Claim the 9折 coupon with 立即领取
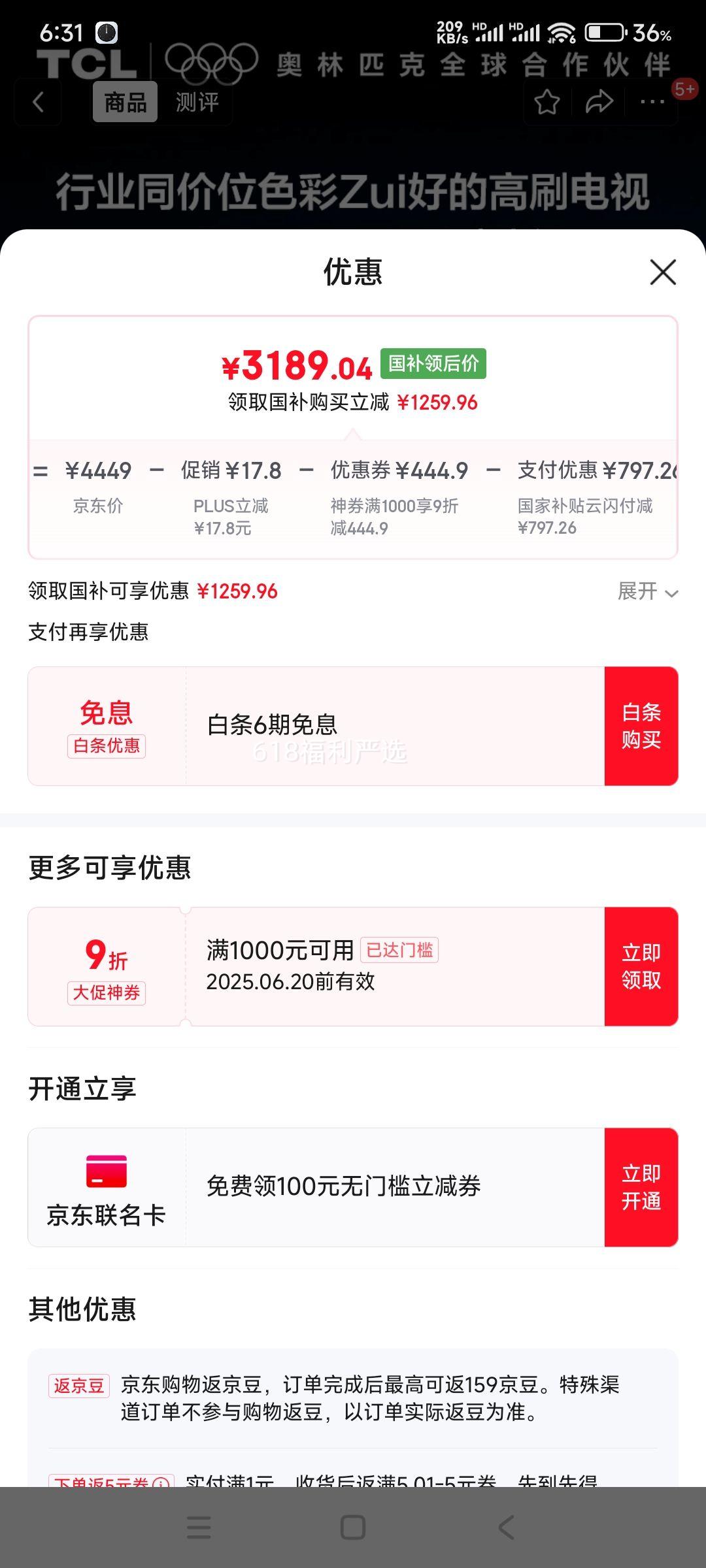The width and height of the screenshot is (706, 1568). click(x=641, y=966)
